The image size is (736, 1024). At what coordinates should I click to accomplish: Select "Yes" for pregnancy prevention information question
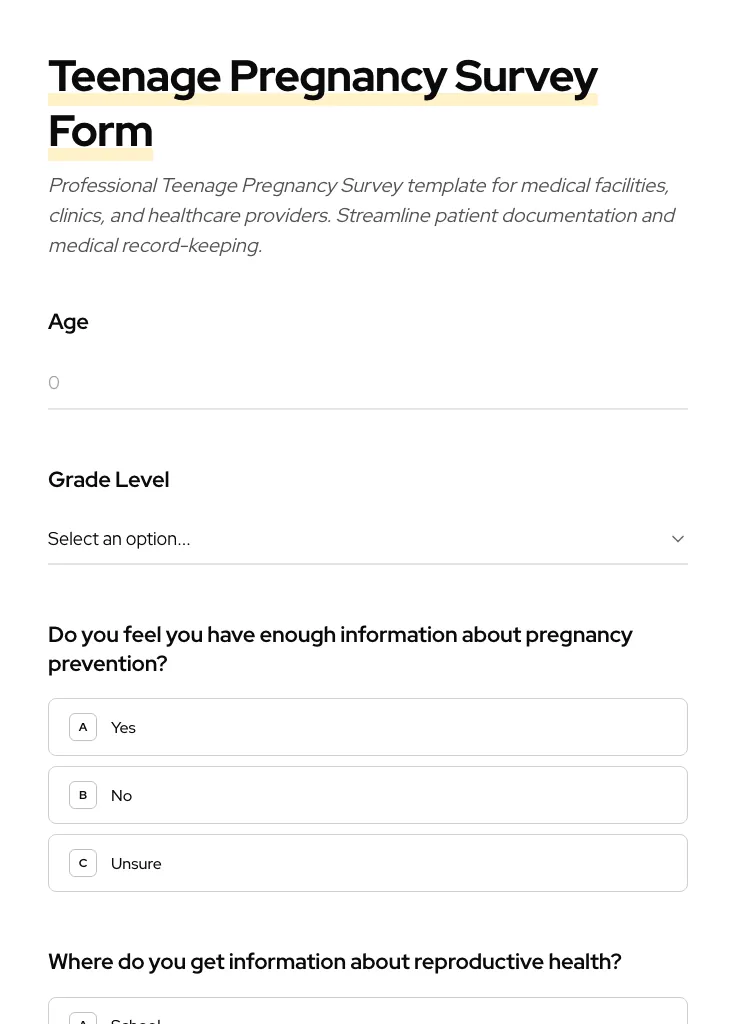(368, 727)
